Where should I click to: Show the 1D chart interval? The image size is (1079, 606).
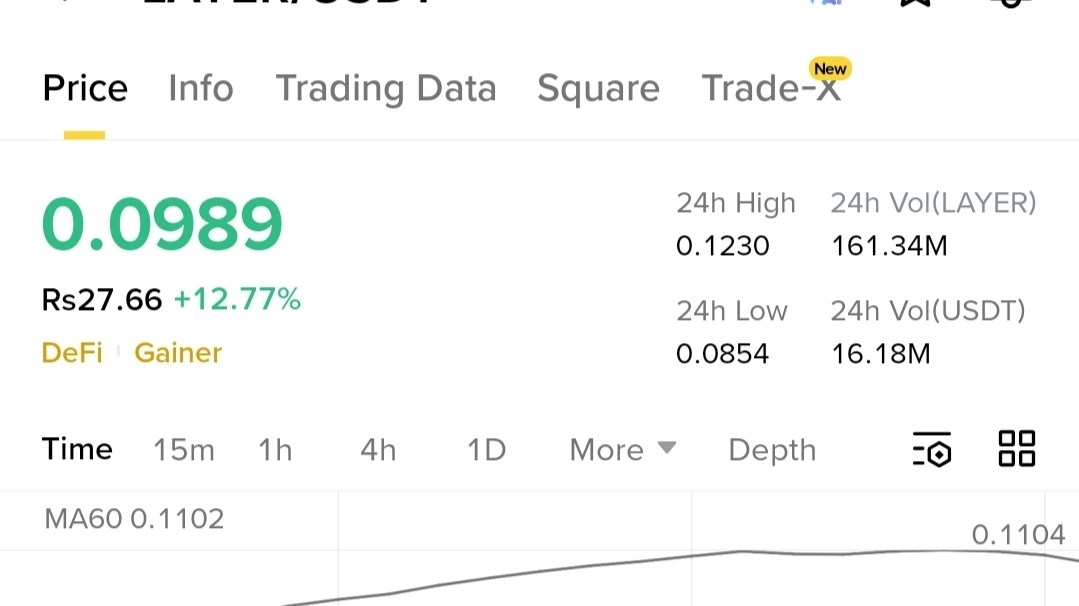tap(487, 451)
